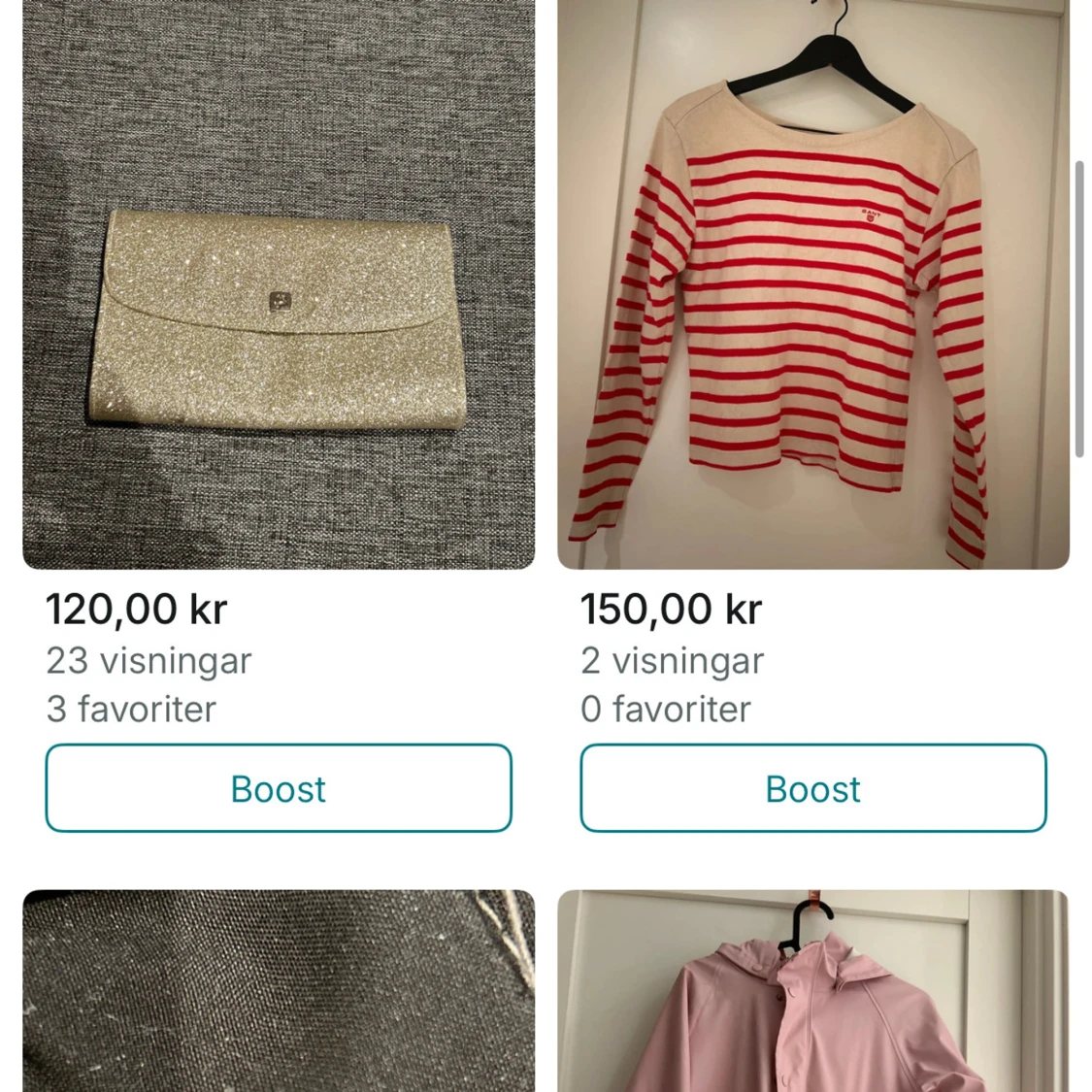Image resolution: width=1092 pixels, height=1092 pixels.
Task: Boost the 120,00 kr listing
Action: point(279,788)
